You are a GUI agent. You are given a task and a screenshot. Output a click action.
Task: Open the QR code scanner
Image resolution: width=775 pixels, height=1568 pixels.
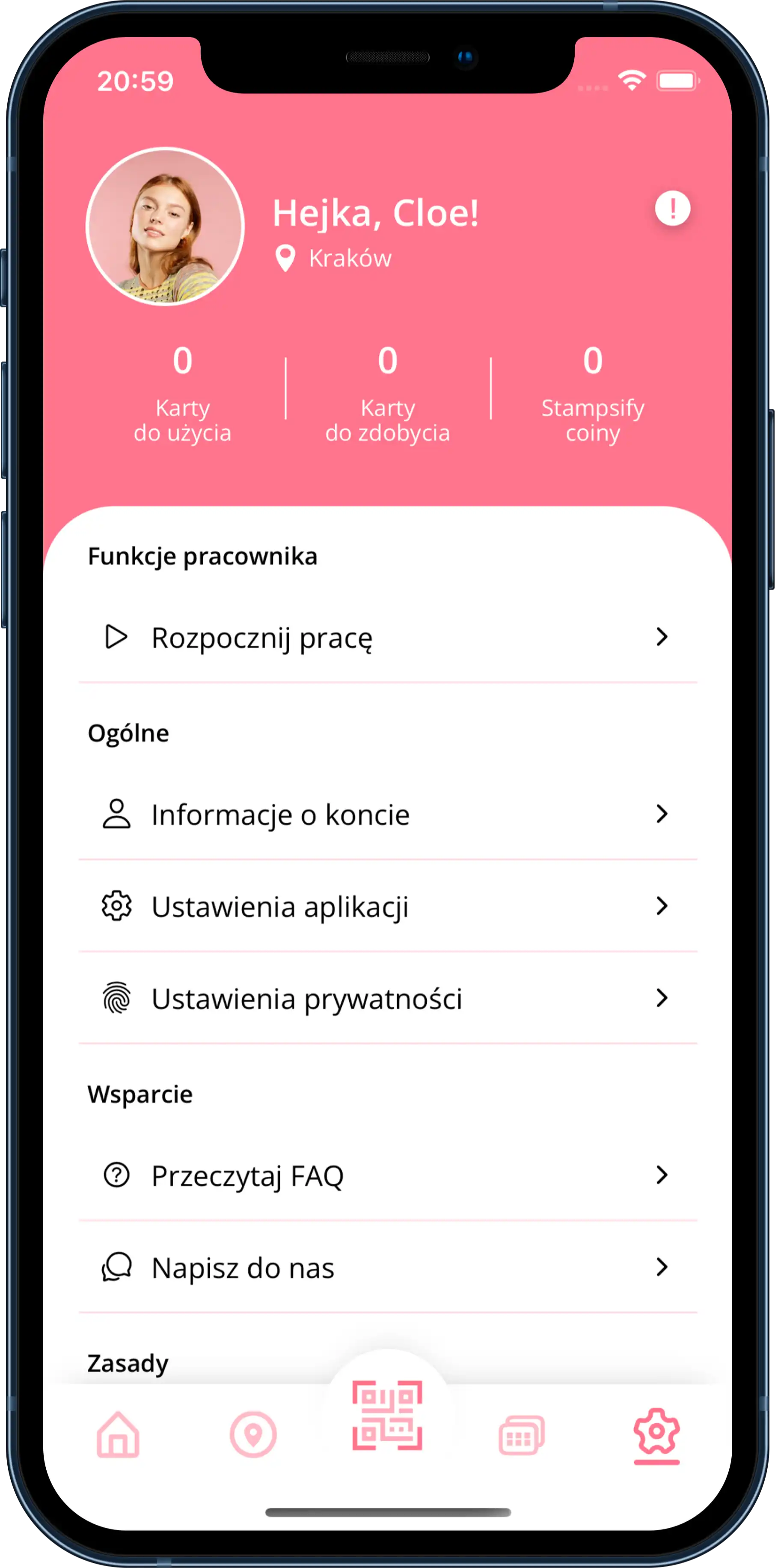click(x=388, y=1416)
